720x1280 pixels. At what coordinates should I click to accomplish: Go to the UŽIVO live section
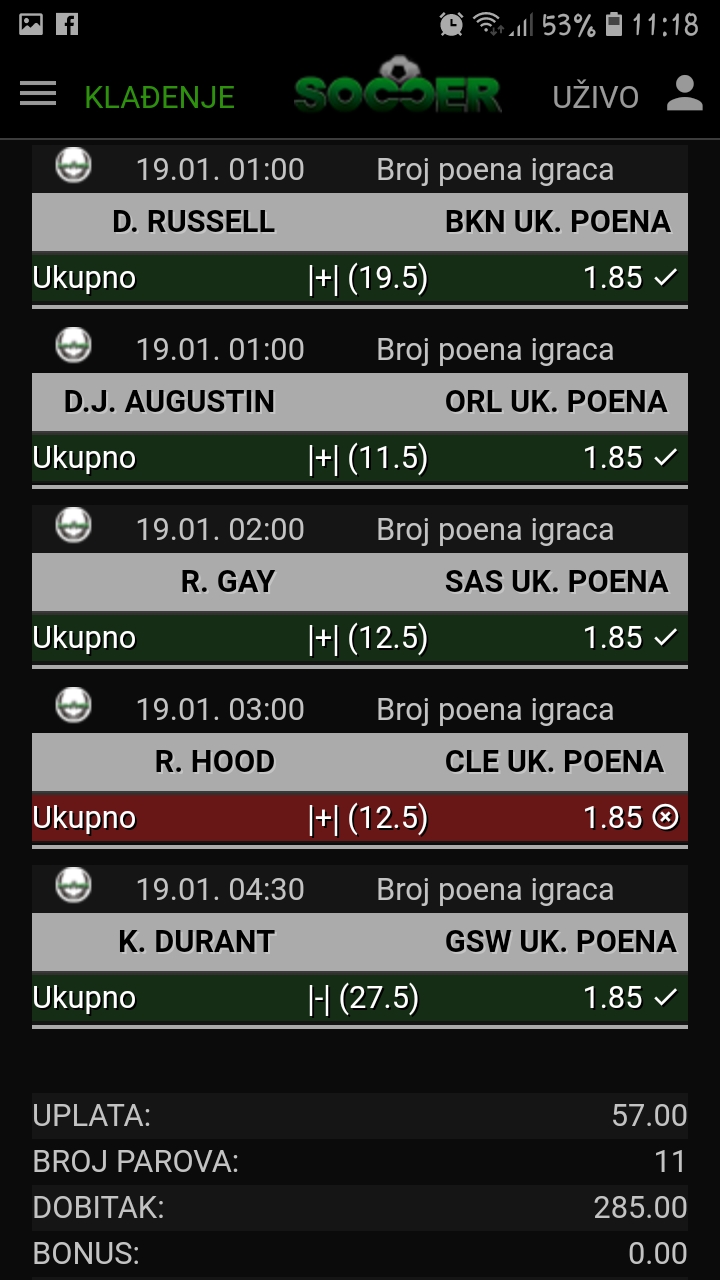tap(596, 96)
